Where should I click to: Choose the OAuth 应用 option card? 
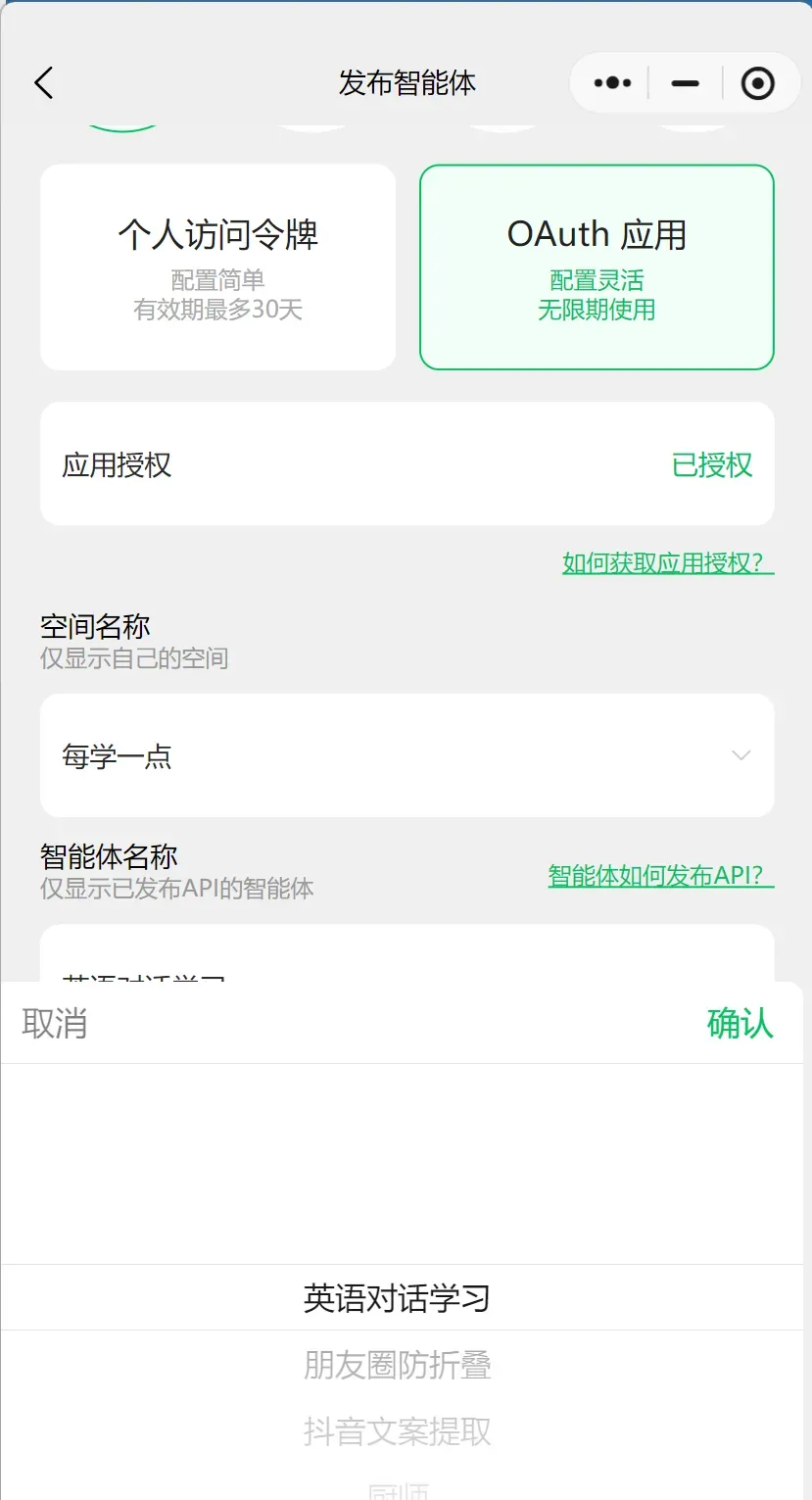597,266
